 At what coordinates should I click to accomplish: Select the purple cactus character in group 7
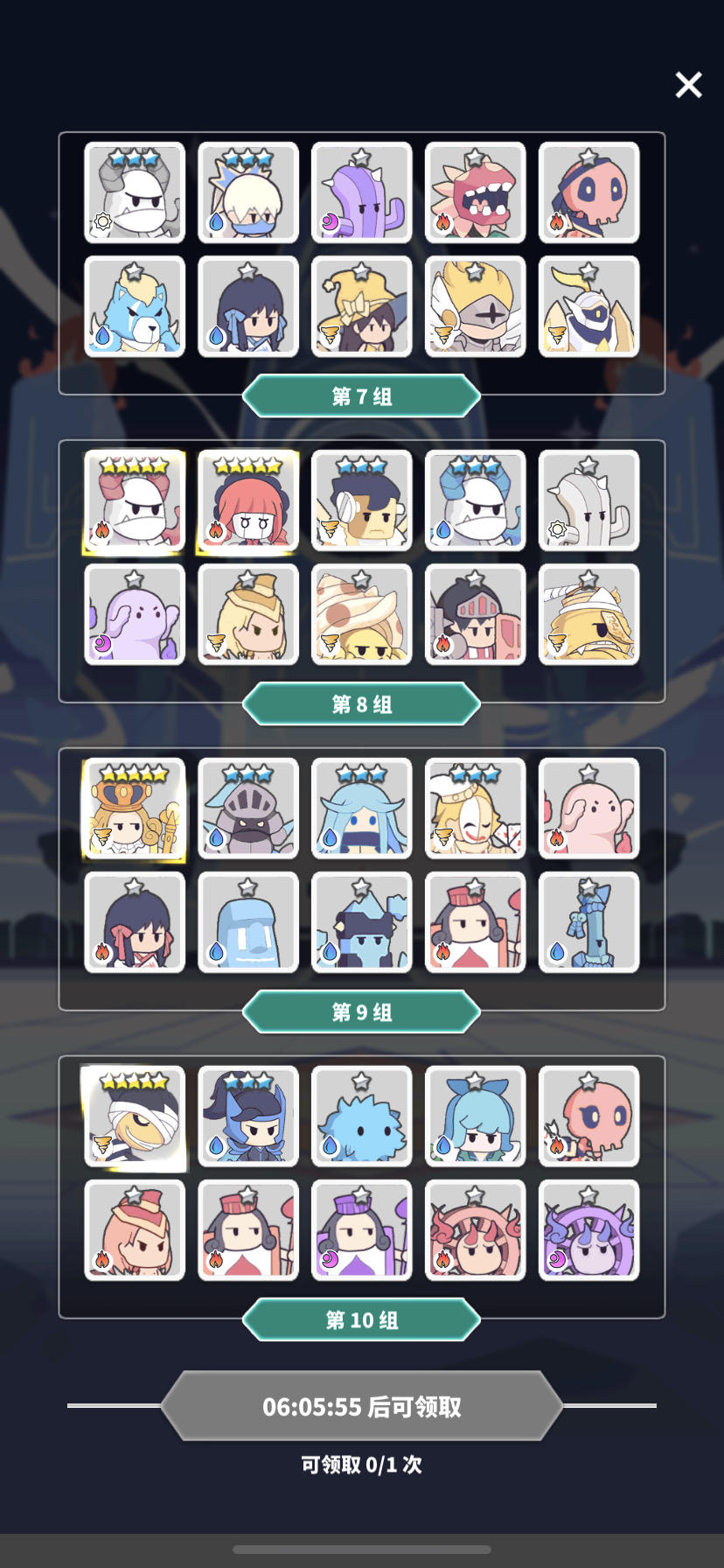pos(361,192)
